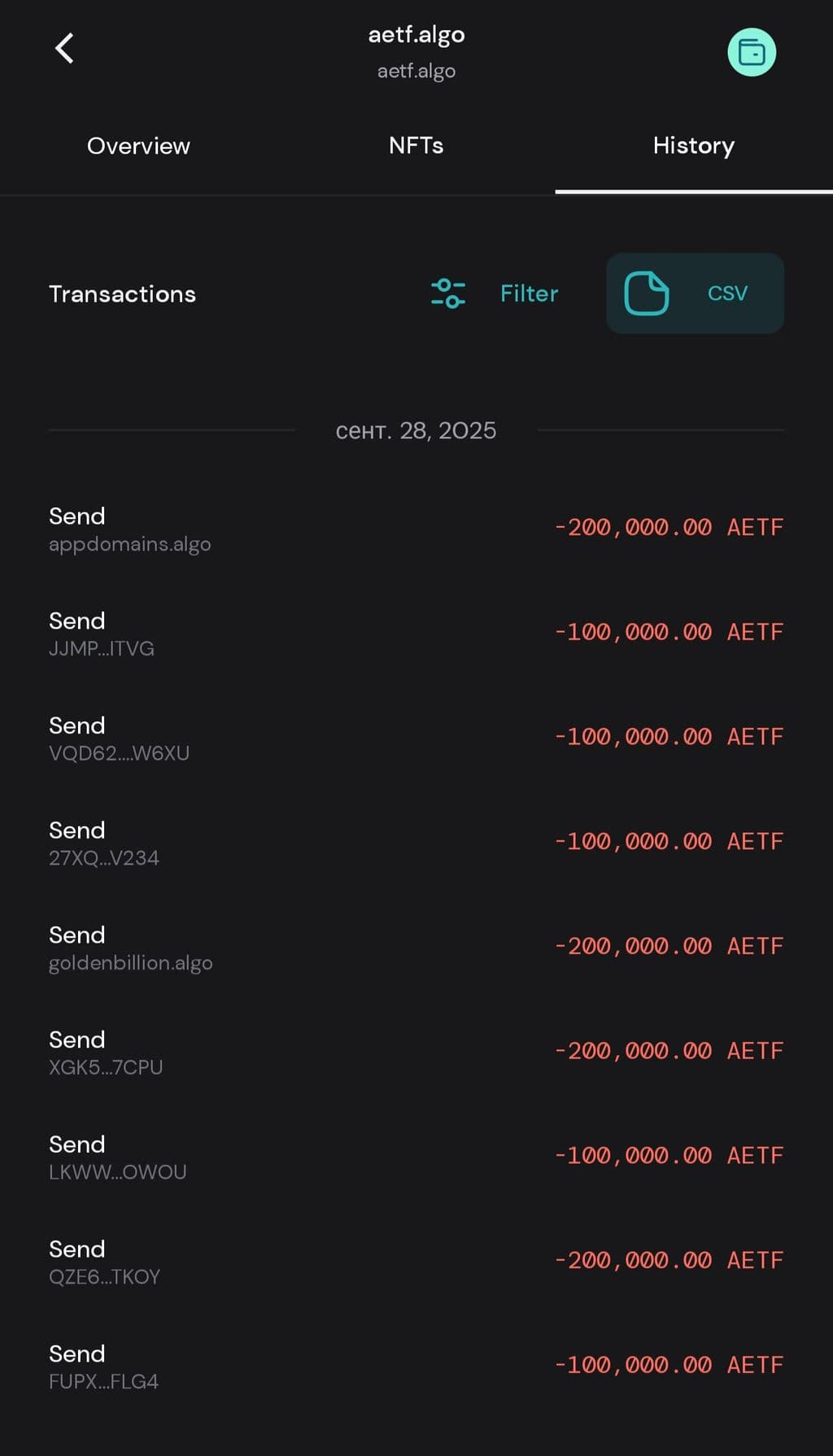
Task: View the Send to LKWW...OWOU transaction
Action: 416,1157
